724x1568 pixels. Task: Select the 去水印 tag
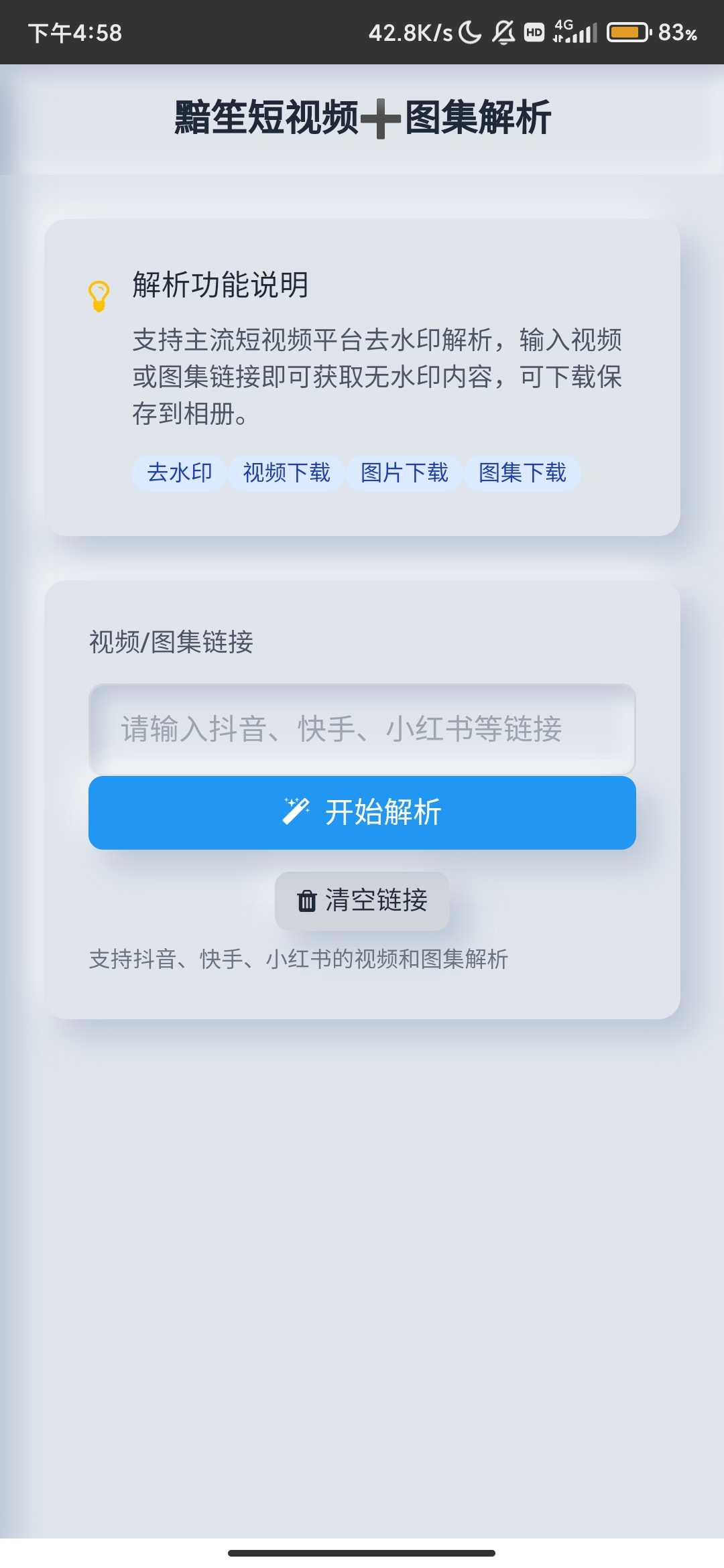178,472
